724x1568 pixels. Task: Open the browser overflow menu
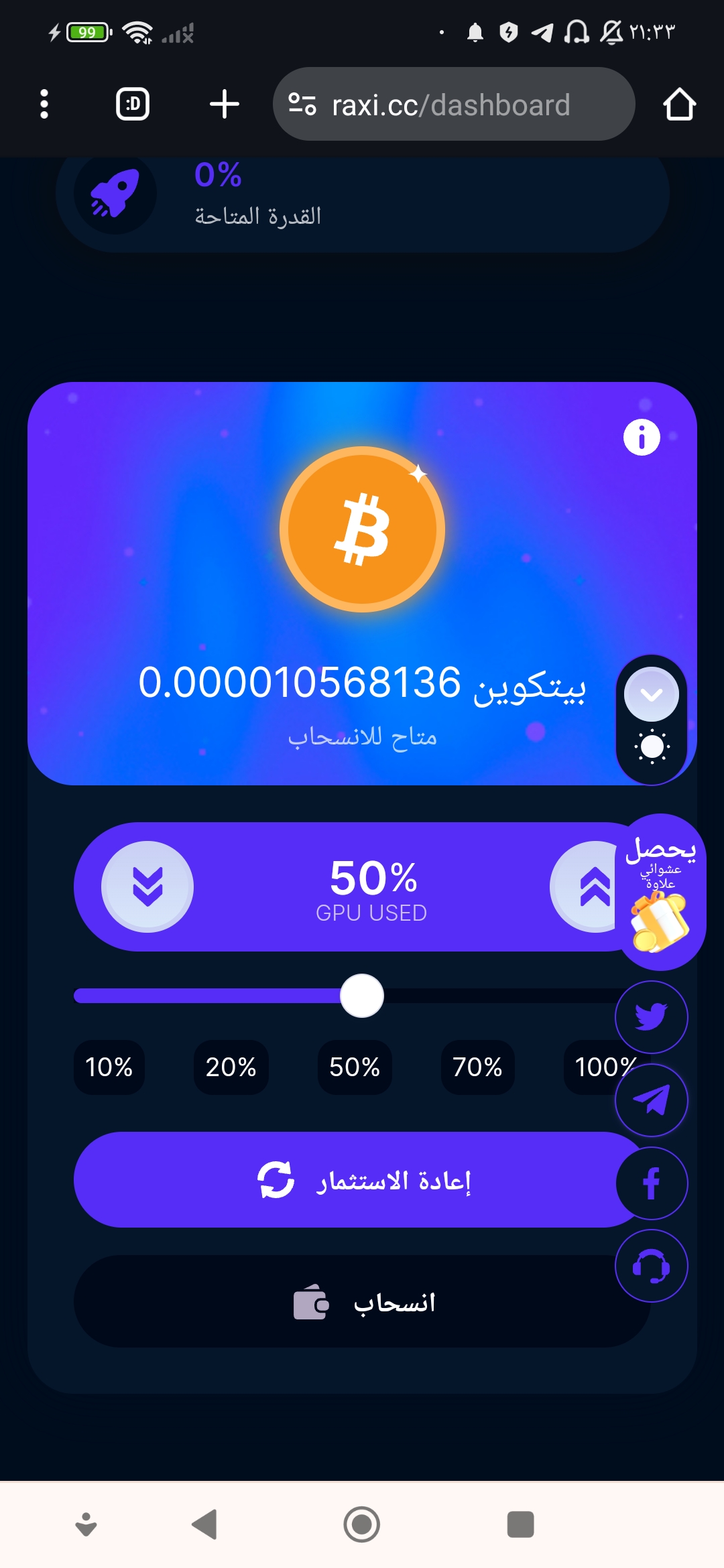(x=44, y=104)
